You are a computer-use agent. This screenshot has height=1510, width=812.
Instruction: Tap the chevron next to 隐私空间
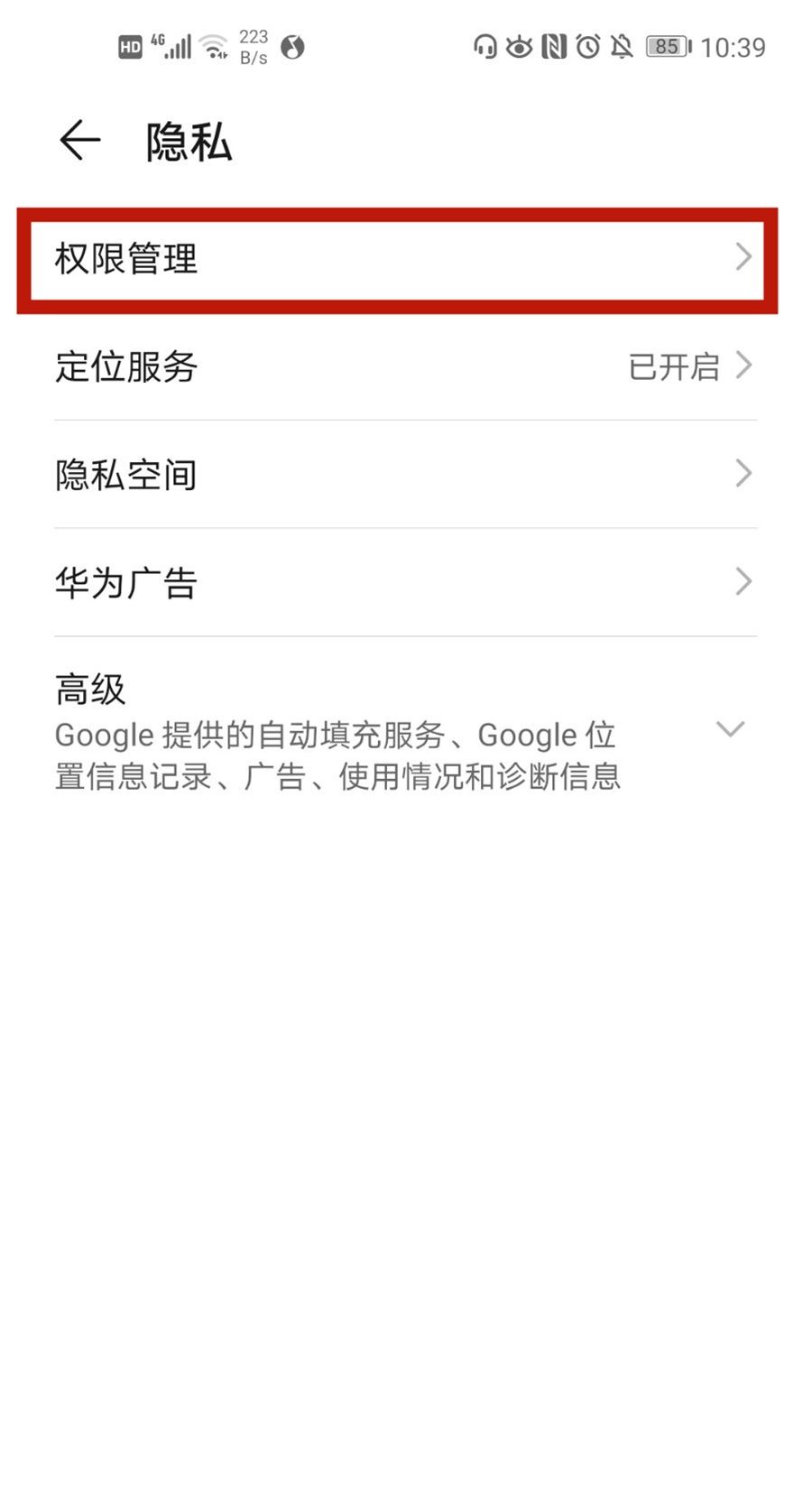(x=744, y=474)
